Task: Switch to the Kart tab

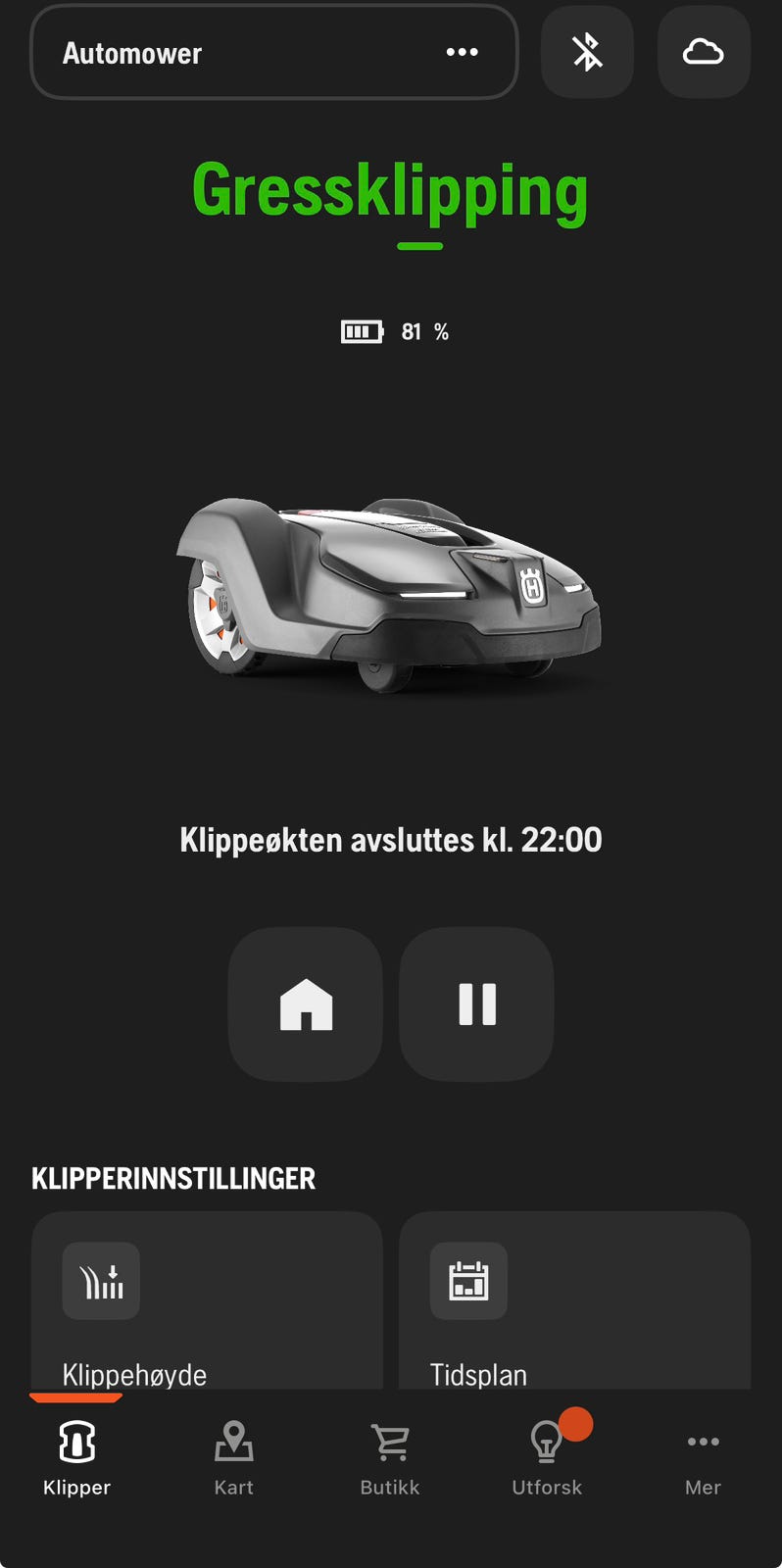Action: coord(233,1458)
